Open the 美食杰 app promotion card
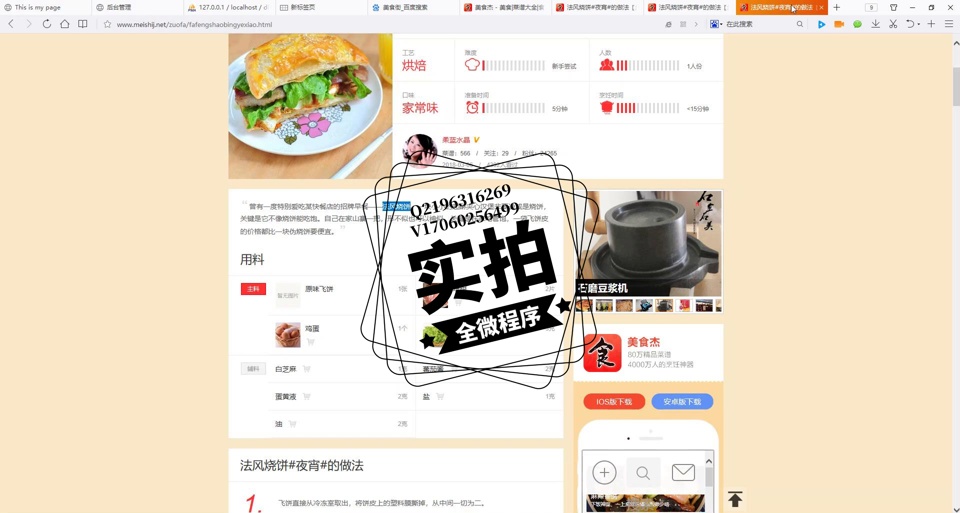The image size is (960, 513). [648, 352]
